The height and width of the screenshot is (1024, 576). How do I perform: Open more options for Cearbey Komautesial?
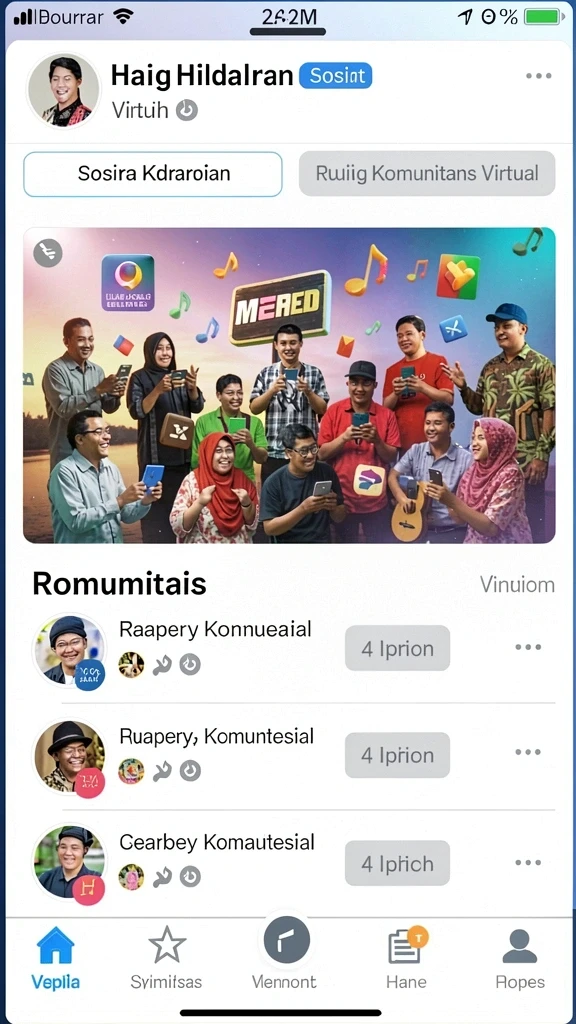click(x=528, y=863)
